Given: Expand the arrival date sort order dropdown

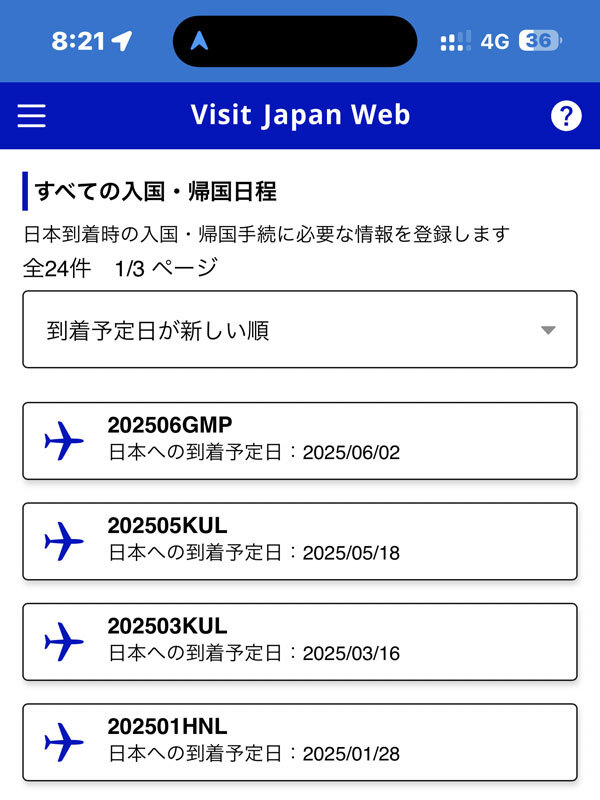Looking at the screenshot, I should click(x=300, y=330).
